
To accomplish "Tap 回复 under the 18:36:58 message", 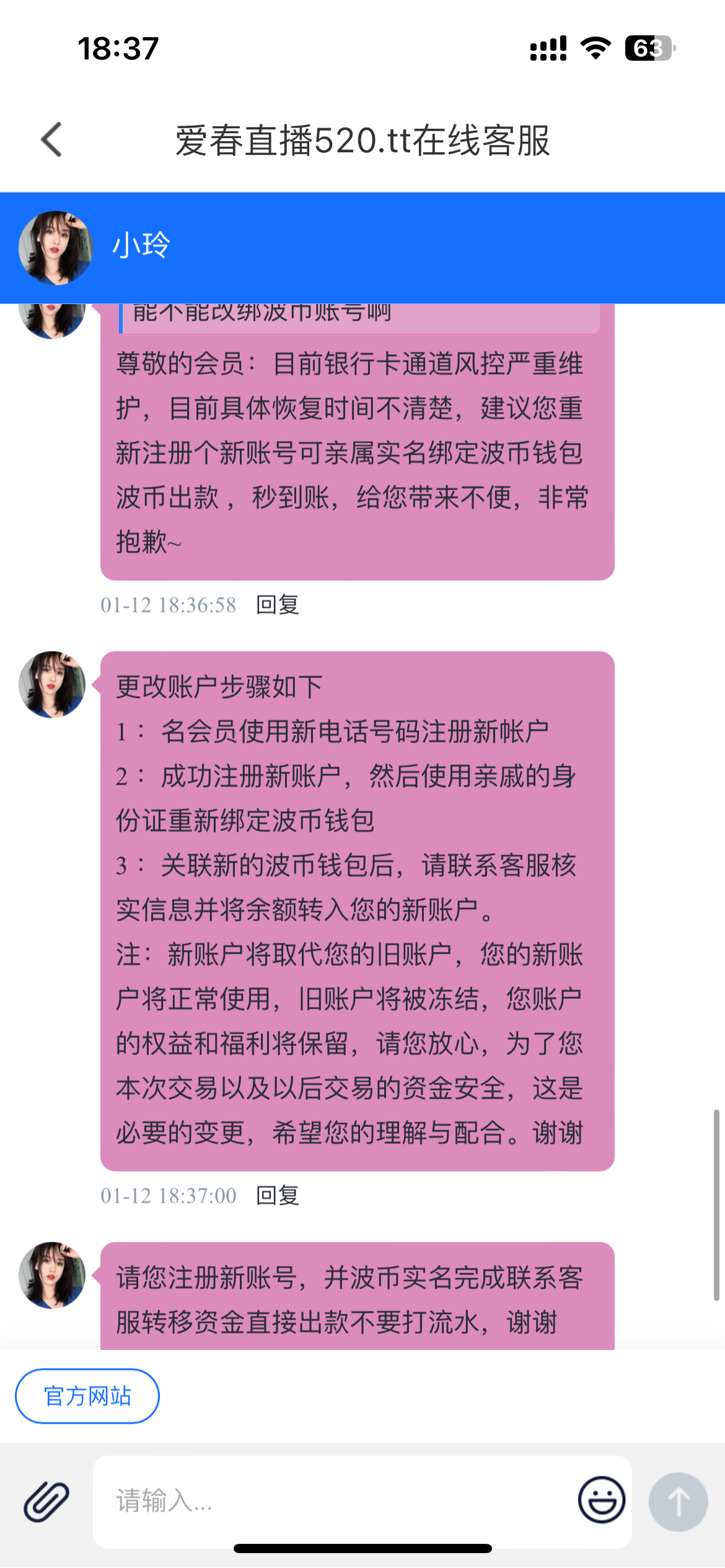I will pyautogui.click(x=278, y=604).
